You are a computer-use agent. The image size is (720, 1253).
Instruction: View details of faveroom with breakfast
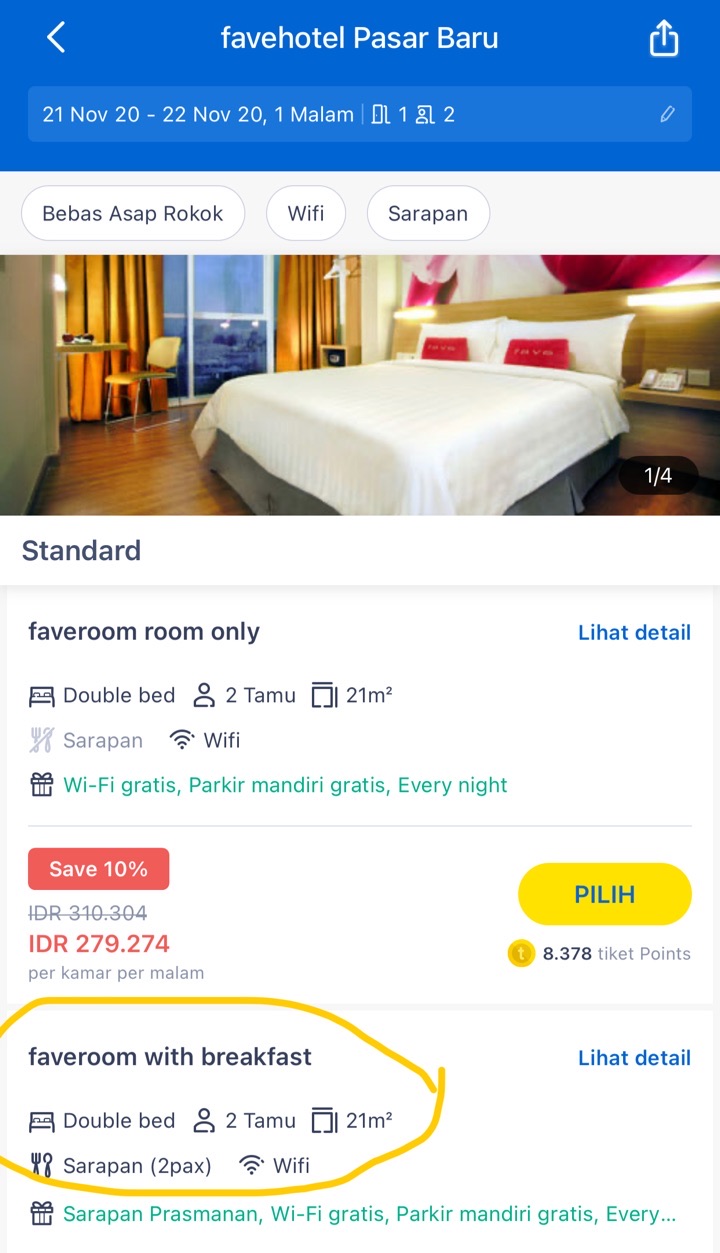pyautogui.click(x=634, y=1058)
